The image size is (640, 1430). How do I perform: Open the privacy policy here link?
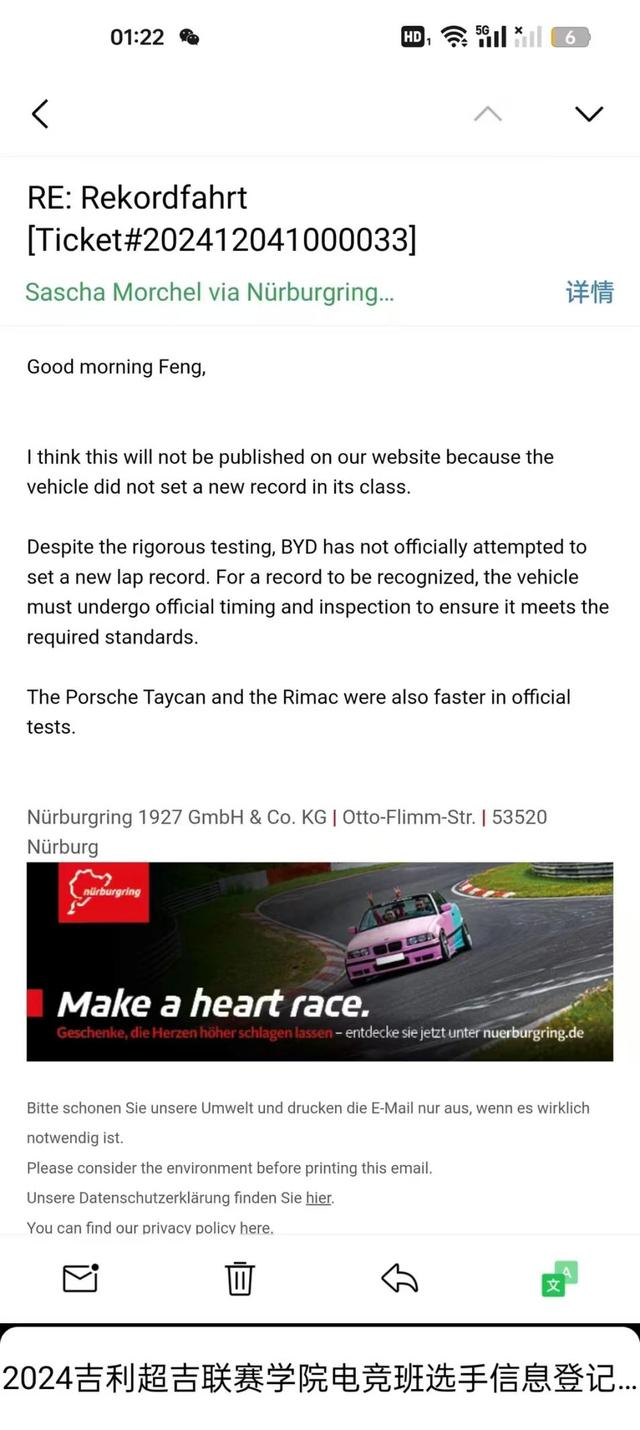(254, 1227)
